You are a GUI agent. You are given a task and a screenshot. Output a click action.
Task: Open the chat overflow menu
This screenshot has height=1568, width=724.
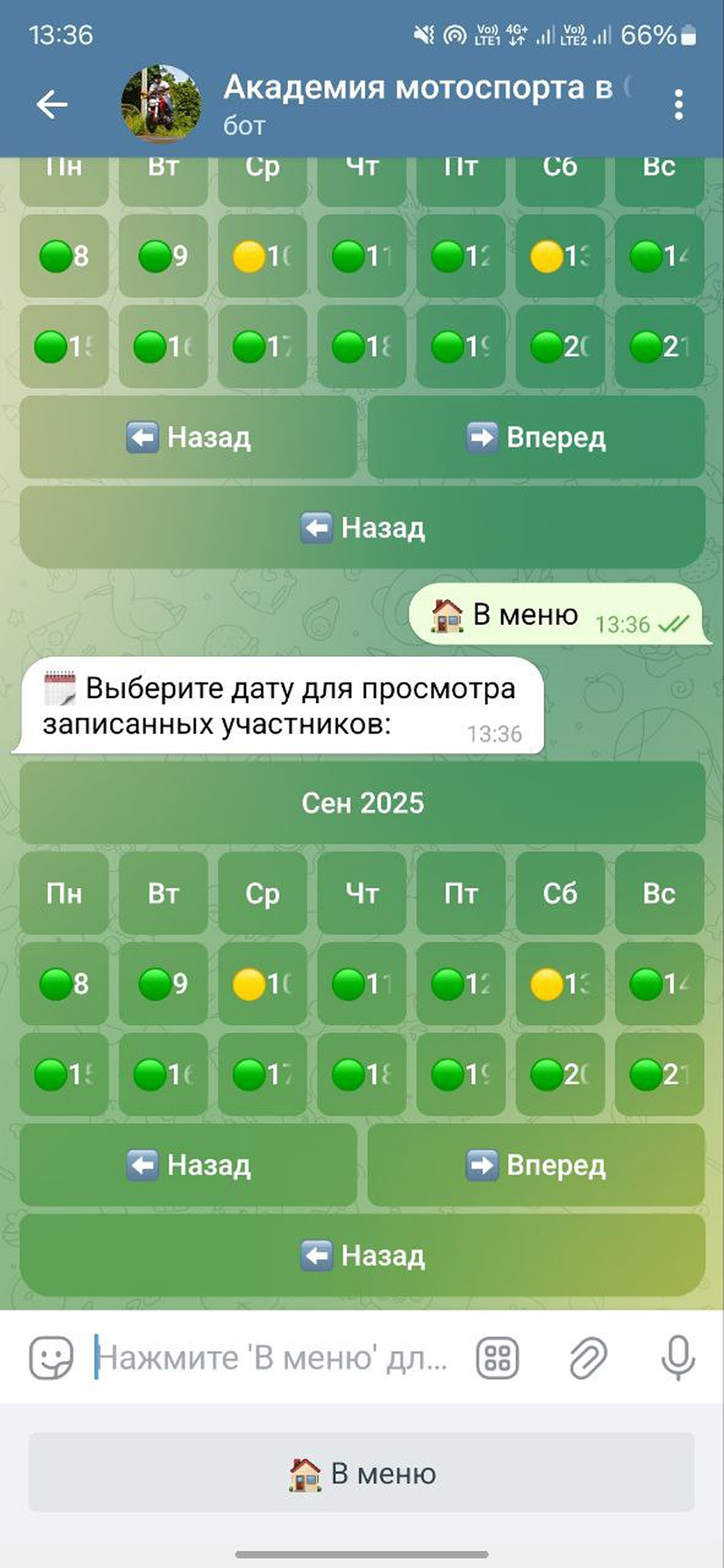click(x=679, y=105)
